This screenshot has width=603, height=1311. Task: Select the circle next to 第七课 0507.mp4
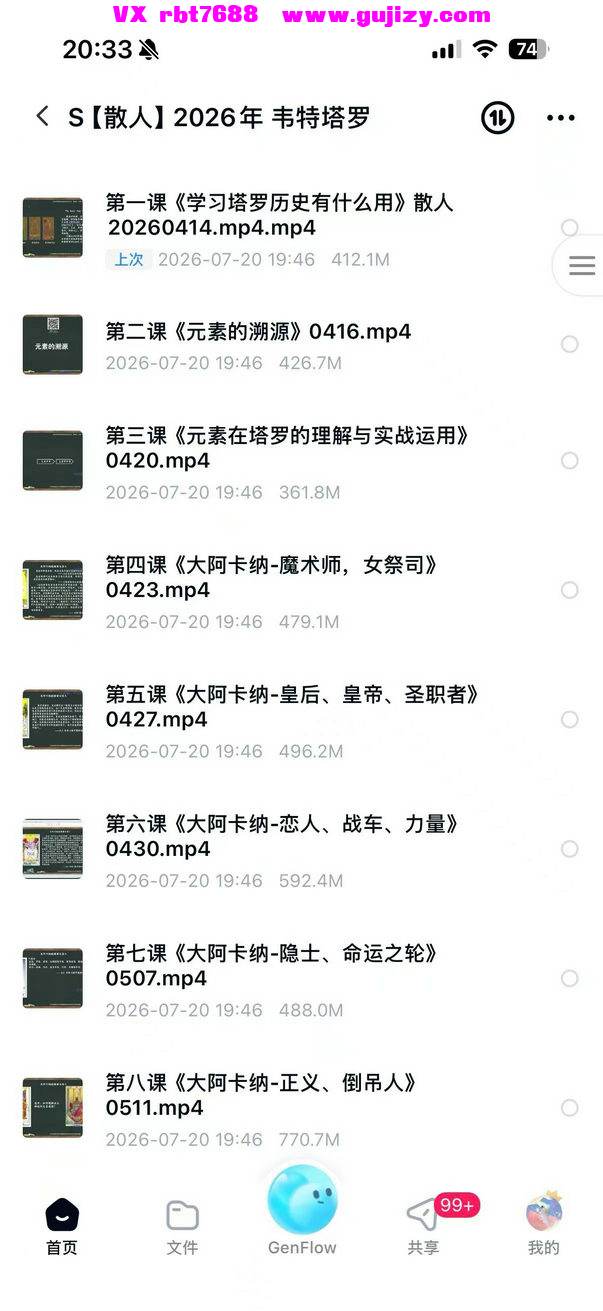pos(570,978)
